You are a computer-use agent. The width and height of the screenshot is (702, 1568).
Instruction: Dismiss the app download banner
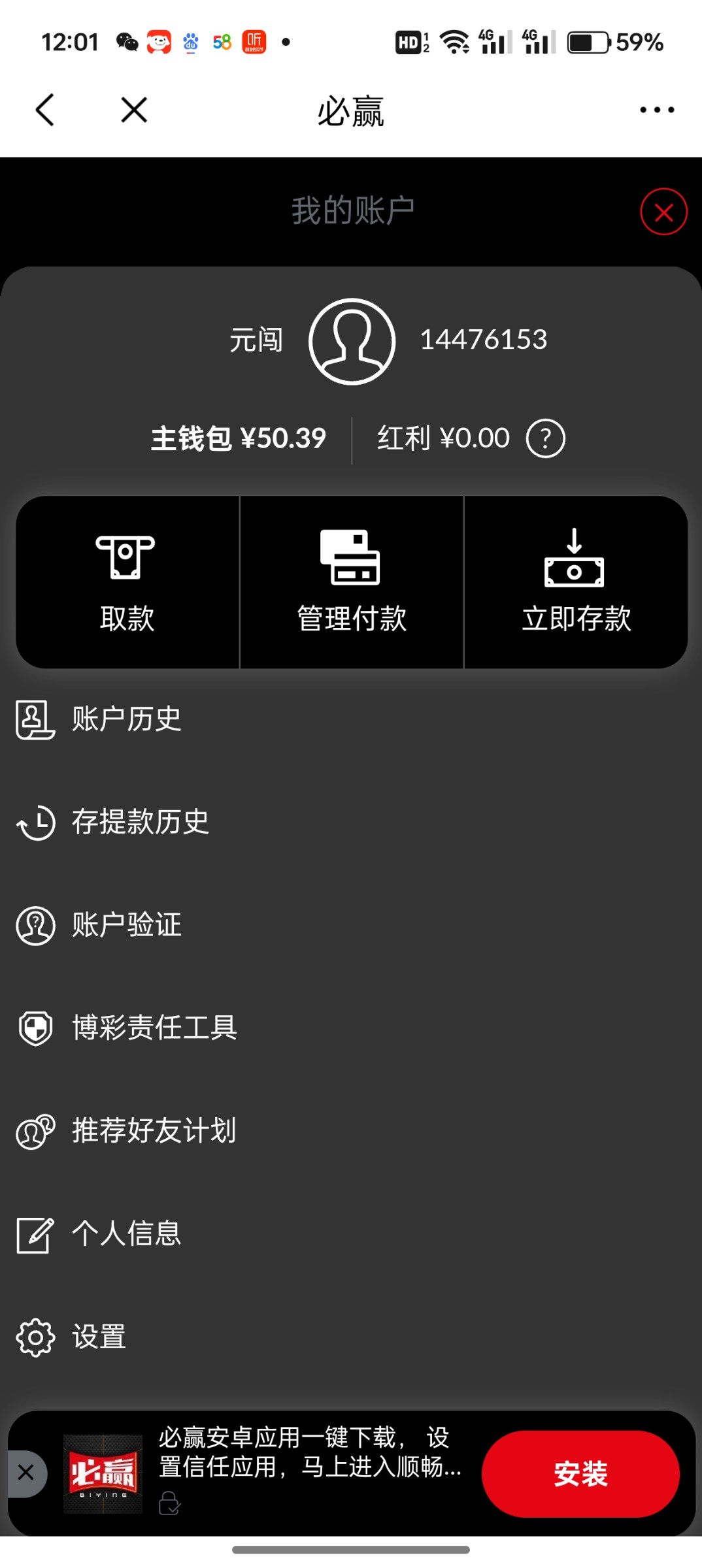pos(25,1473)
